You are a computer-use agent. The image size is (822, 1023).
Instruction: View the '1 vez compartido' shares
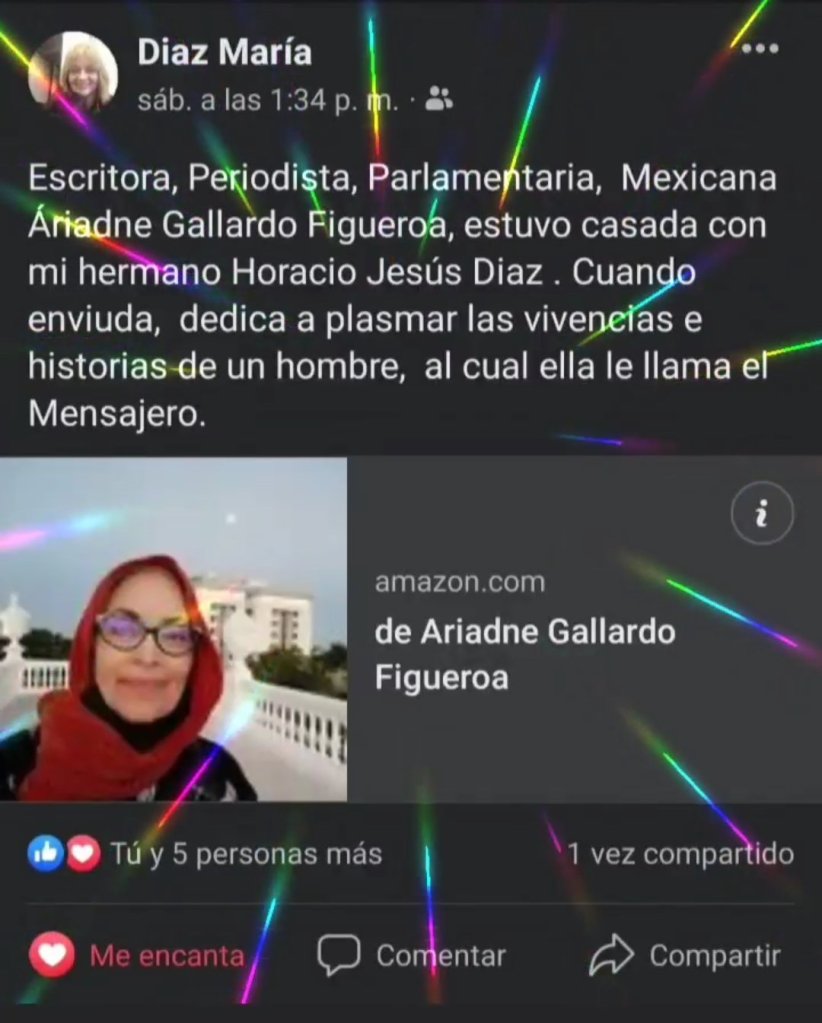pyautogui.click(x=680, y=854)
